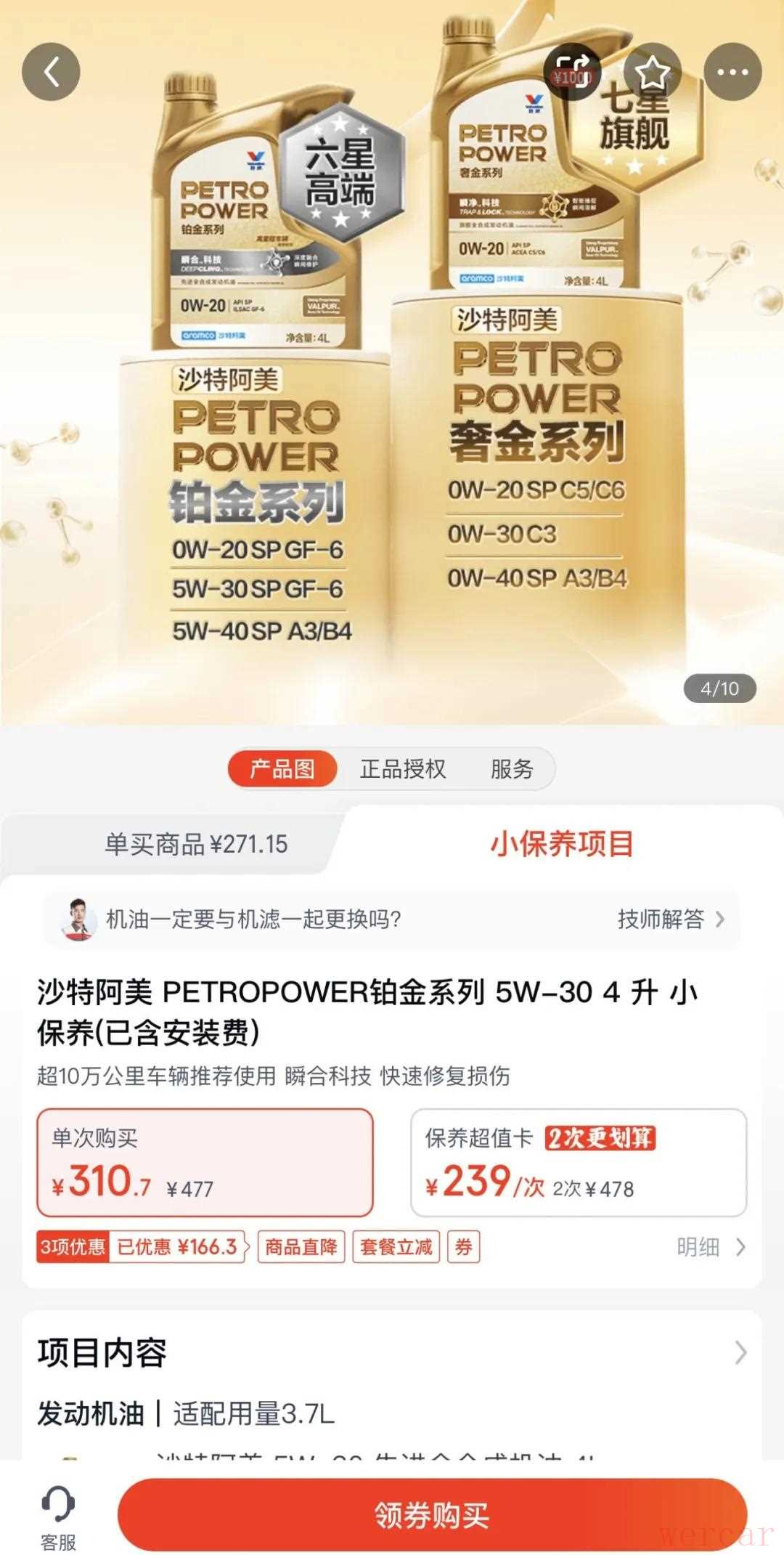This screenshot has height=1555, width=784.
Task: Select the 小保养项目 tab
Action: click(x=562, y=844)
